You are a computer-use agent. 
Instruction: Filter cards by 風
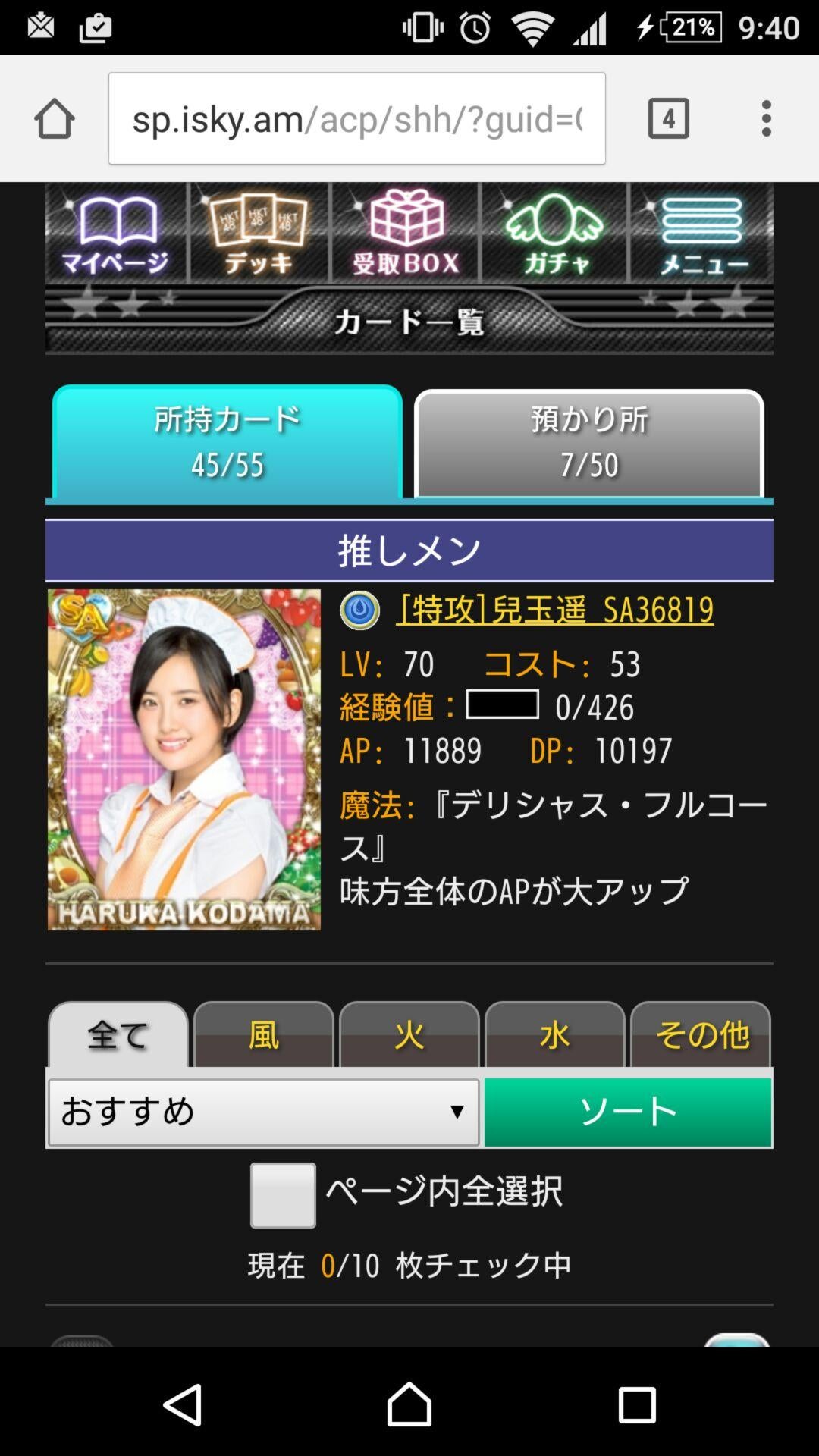(264, 1035)
